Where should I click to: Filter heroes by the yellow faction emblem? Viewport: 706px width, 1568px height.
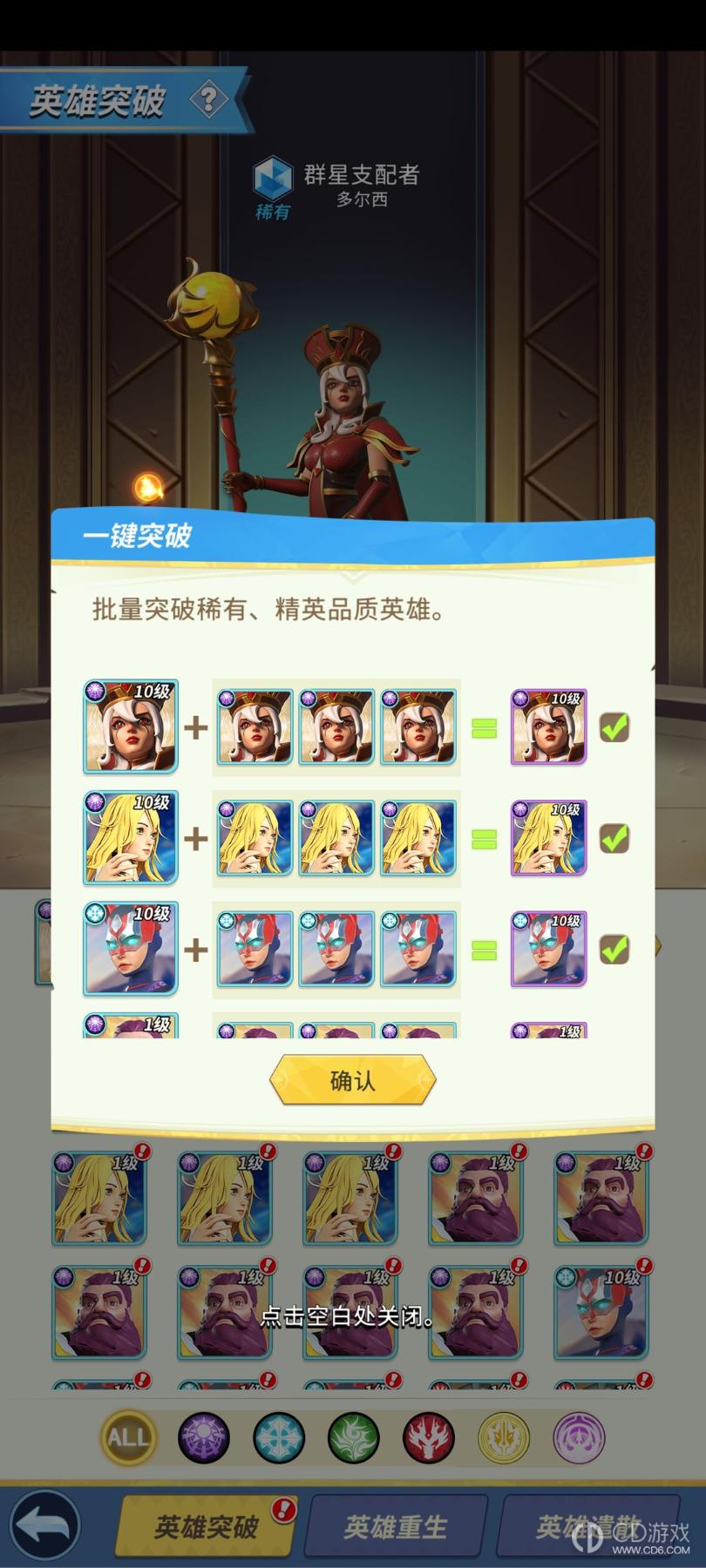click(x=504, y=1437)
